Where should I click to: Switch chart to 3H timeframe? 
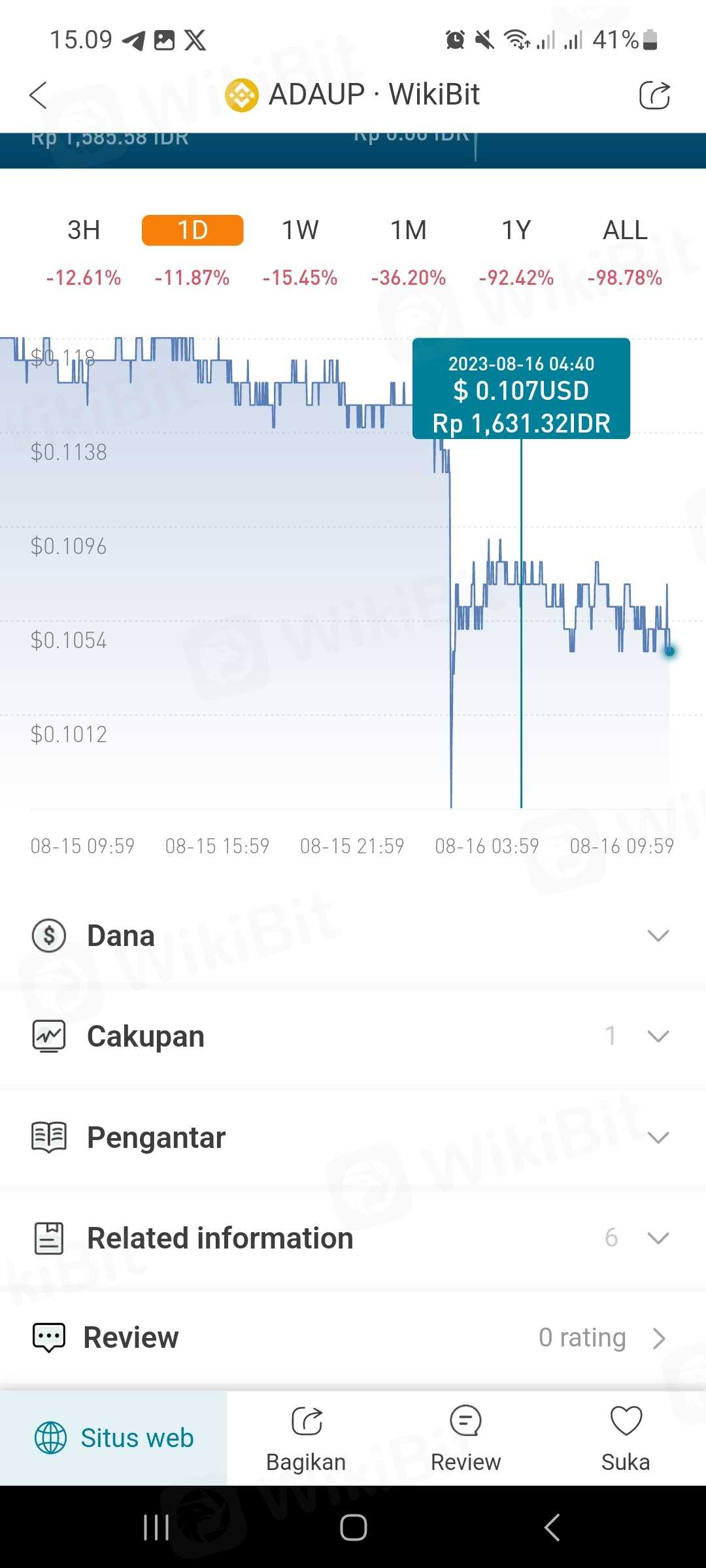84,231
